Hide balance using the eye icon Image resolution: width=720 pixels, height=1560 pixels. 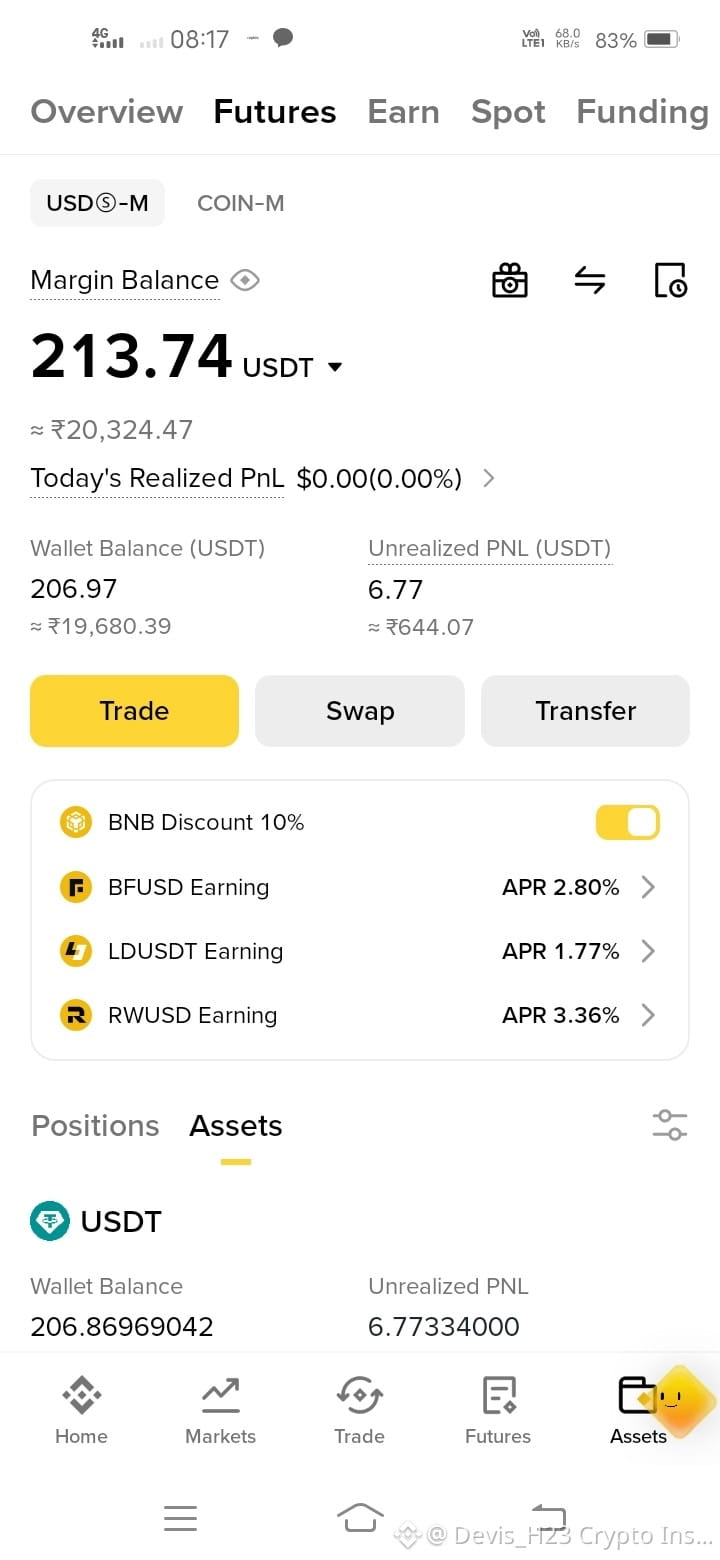[x=245, y=280]
